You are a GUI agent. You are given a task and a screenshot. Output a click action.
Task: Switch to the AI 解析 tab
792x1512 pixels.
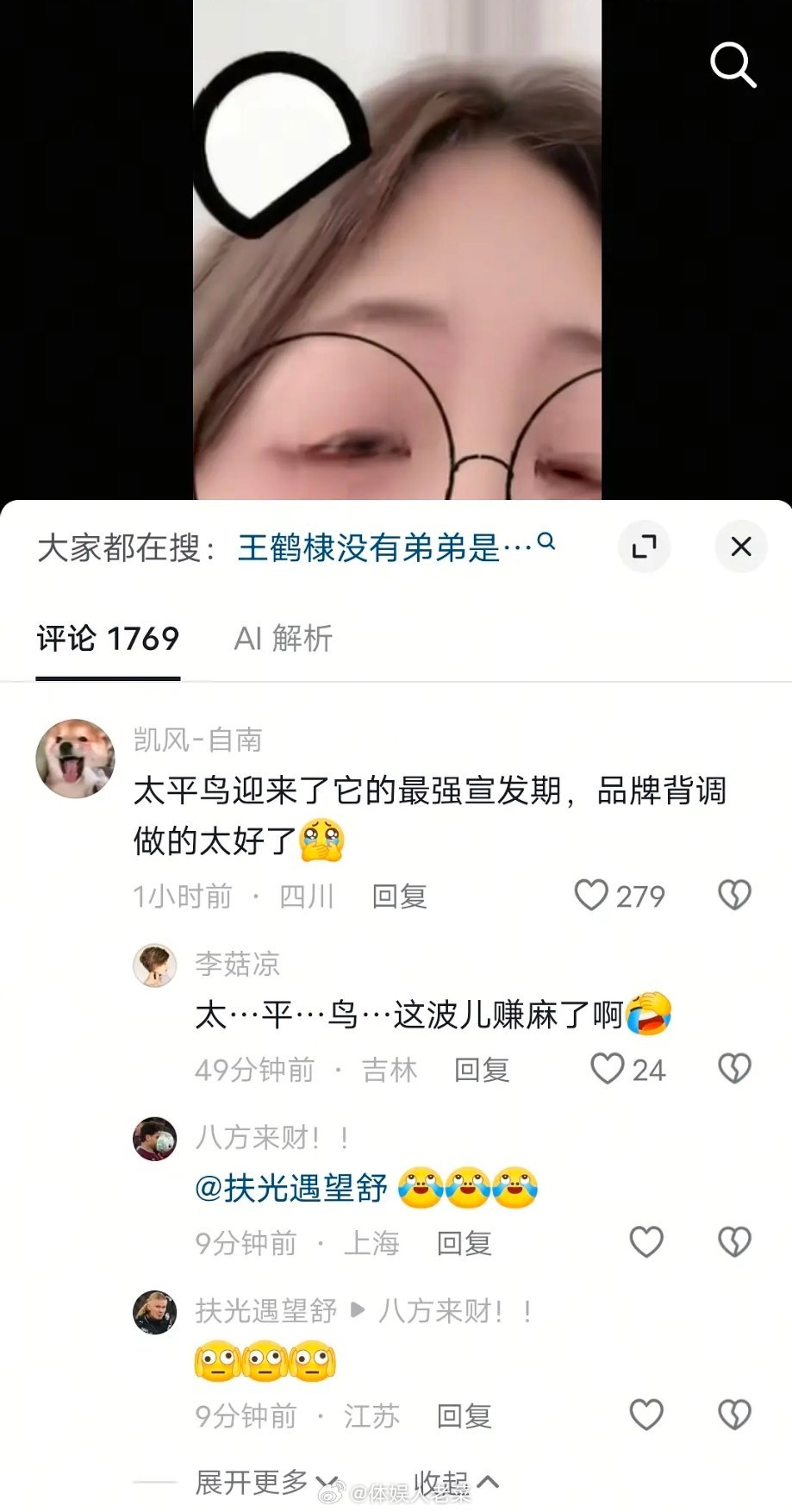pos(283,639)
